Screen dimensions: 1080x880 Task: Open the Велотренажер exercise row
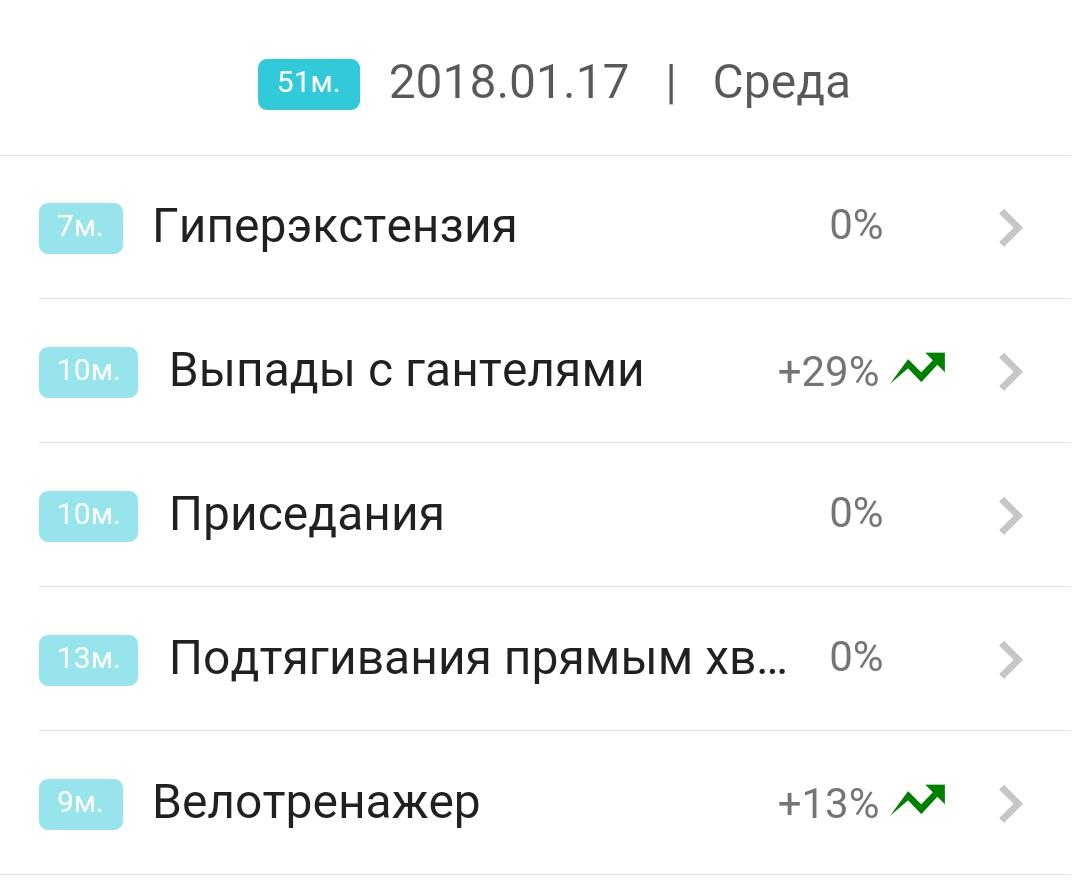click(316, 803)
